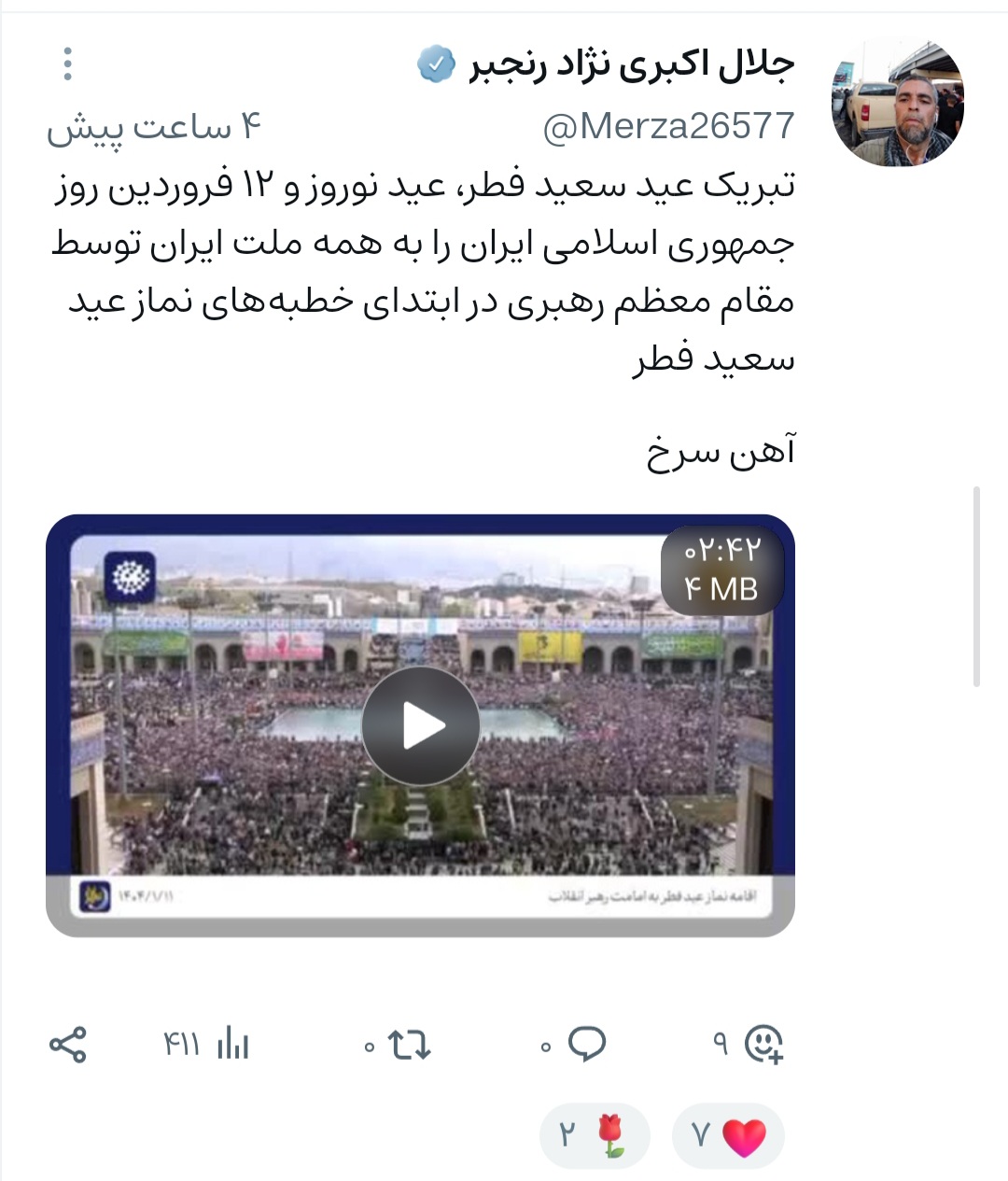Tap the red heart reaction chip
The height and width of the screenshot is (1181, 1008).
tap(728, 1136)
